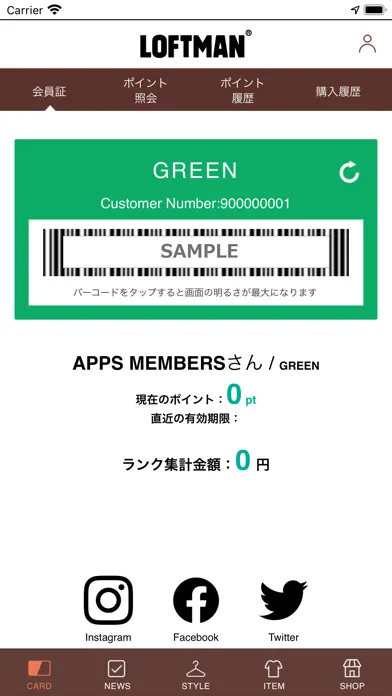This screenshot has height=696, width=392.
Task: Open LOFTMAN's Facebook page
Action: [x=196, y=609]
